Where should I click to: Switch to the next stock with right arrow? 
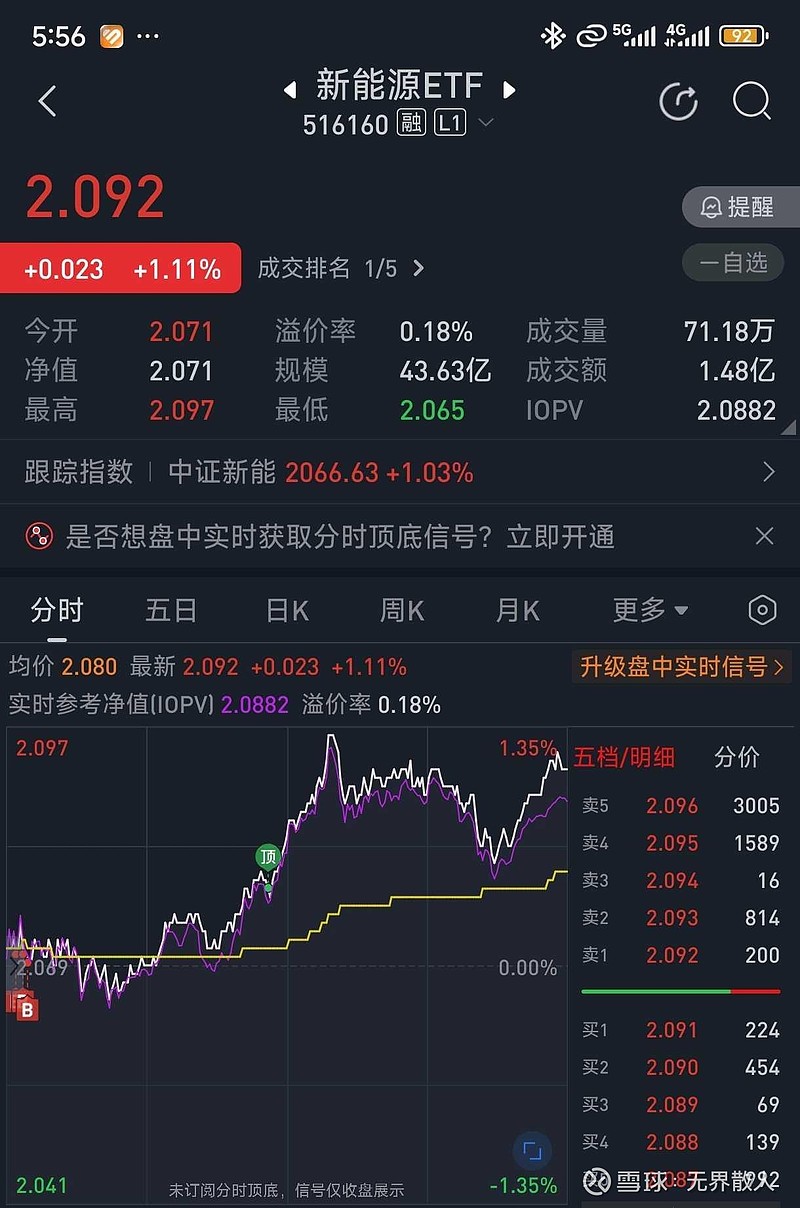(509, 90)
